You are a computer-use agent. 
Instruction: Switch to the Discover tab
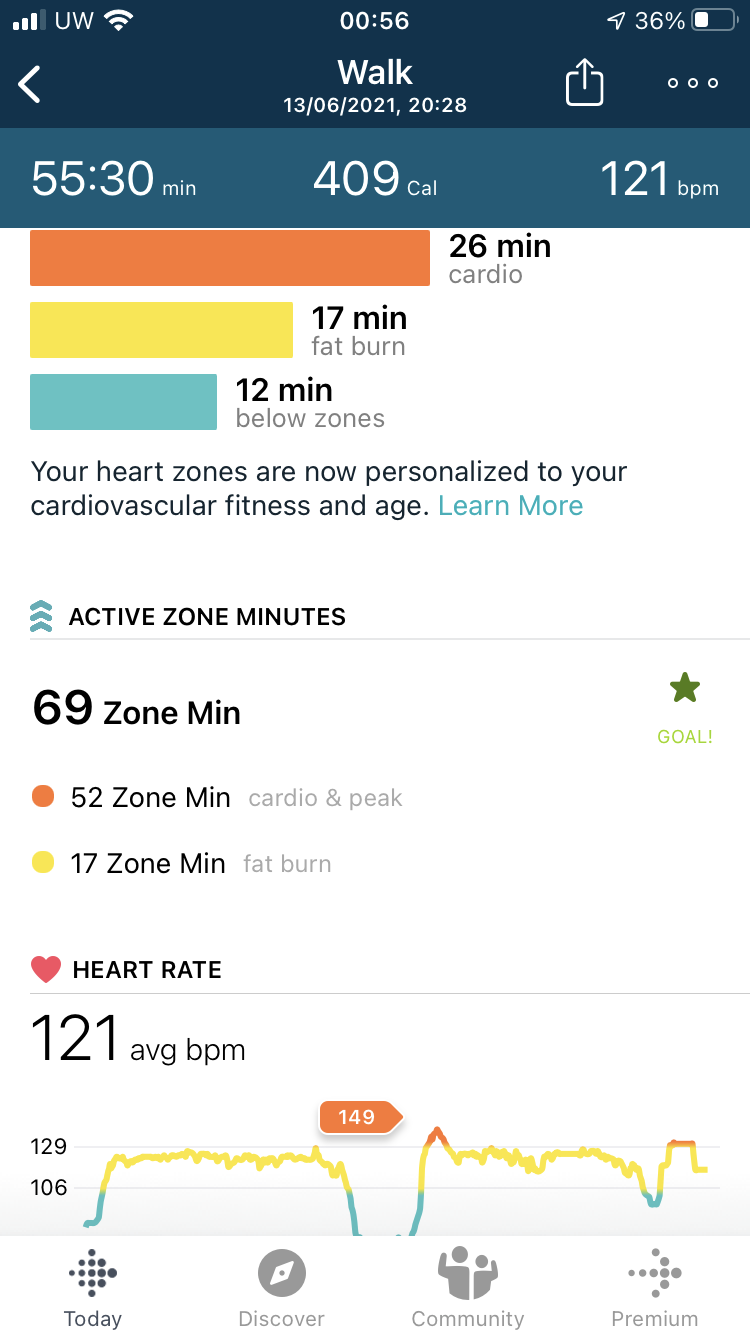click(x=281, y=1288)
